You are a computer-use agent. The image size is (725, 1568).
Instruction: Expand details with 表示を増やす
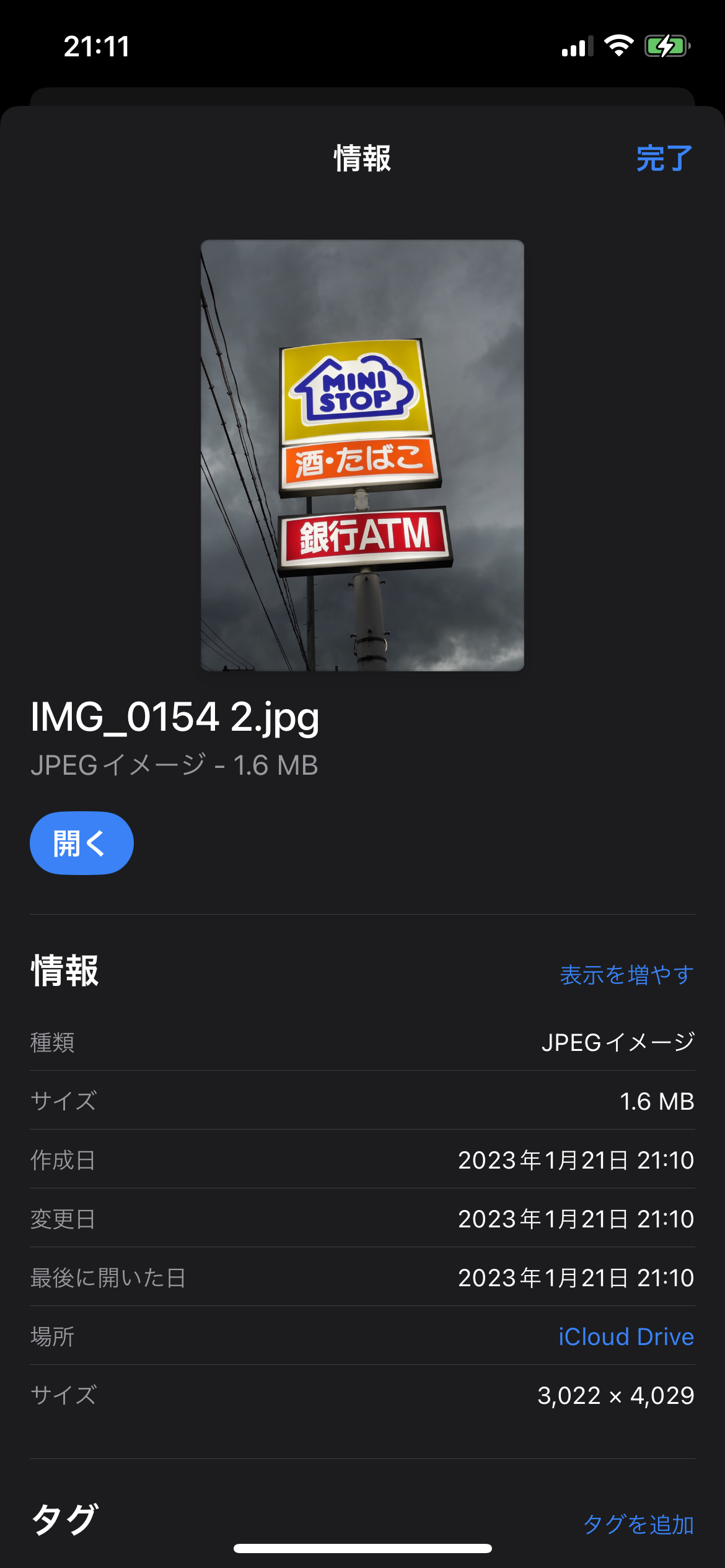tap(626, 975)
